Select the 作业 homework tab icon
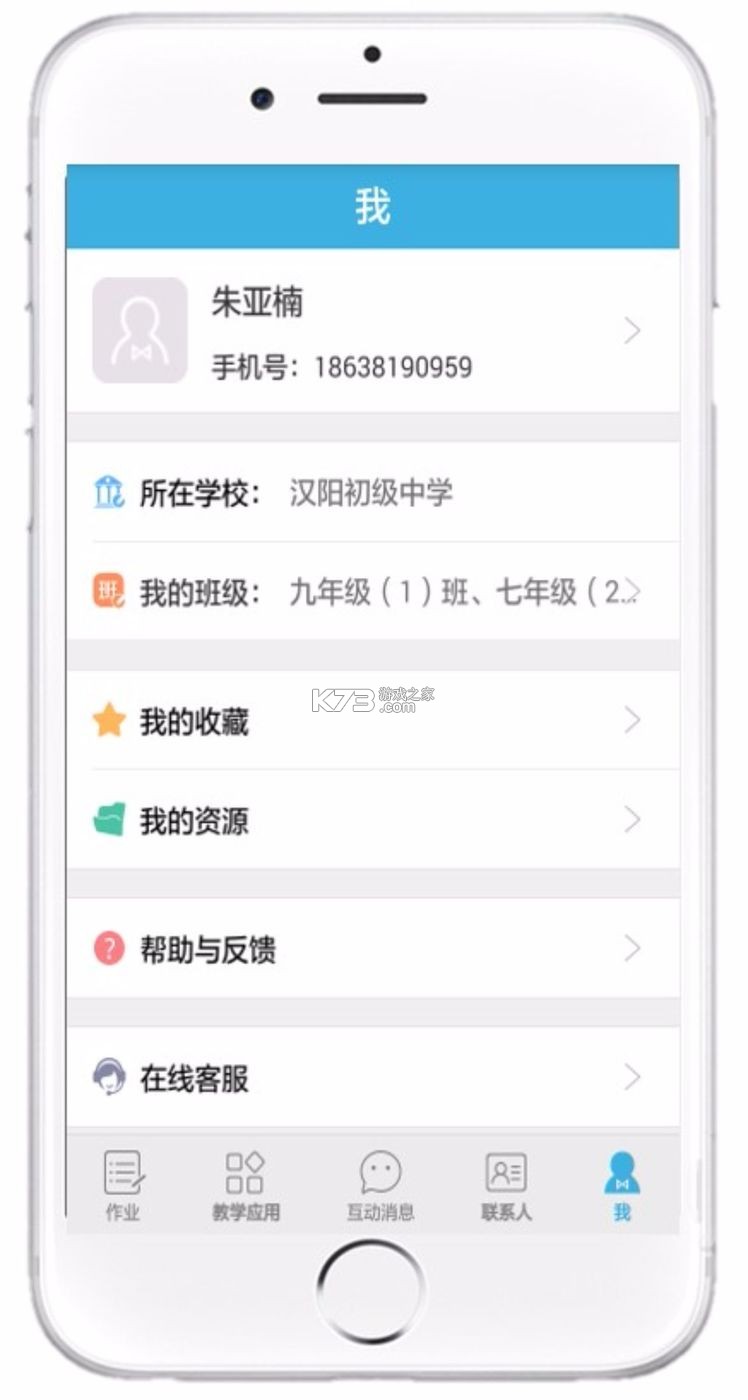Viewport: 748px width, 1400px height. tap(120, 1173)
